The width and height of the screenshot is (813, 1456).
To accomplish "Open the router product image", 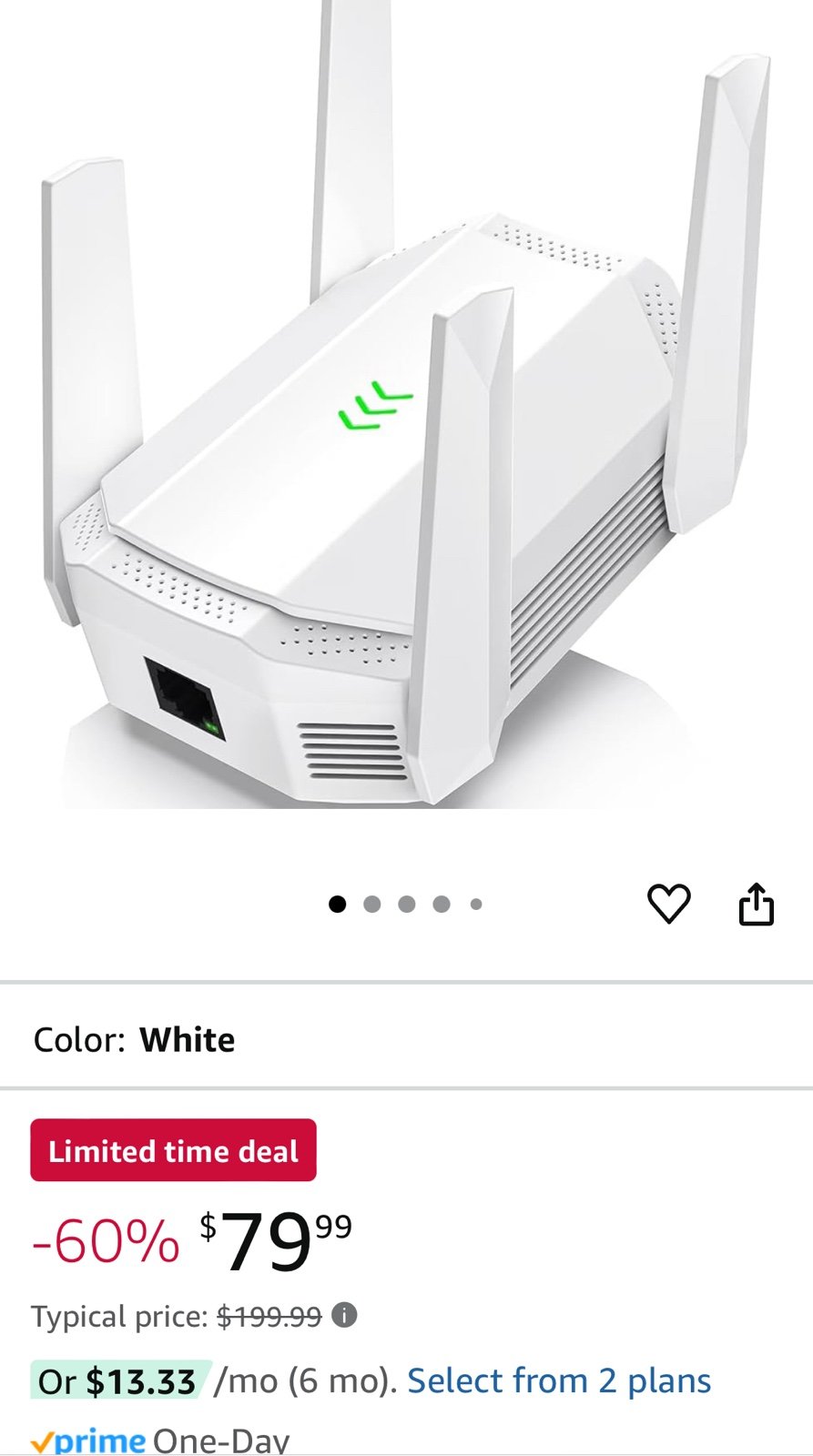I will (x=406, y=405).
